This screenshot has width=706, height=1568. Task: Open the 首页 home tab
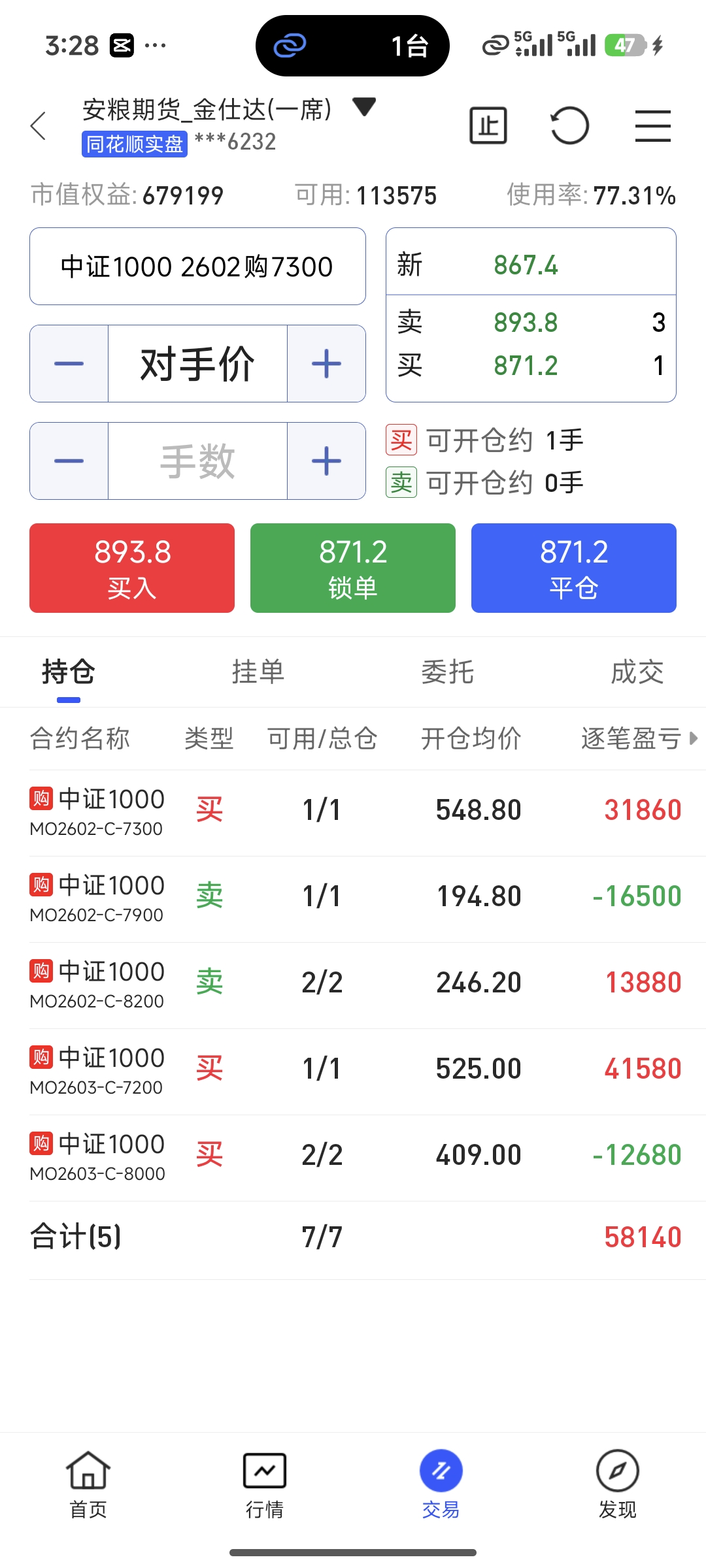[x=88, y=1486]
